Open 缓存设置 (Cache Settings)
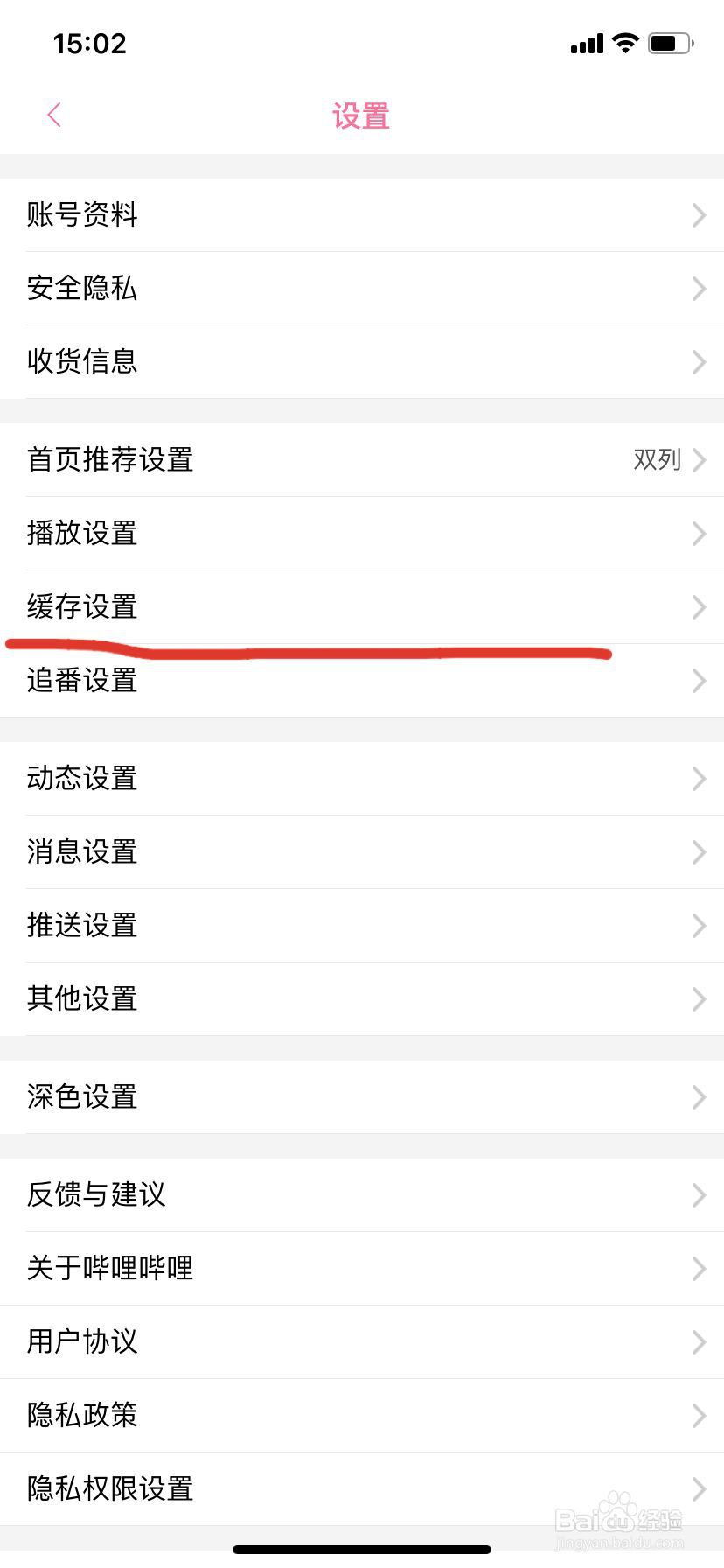The image size is (724, 1568). coord(362,606)
